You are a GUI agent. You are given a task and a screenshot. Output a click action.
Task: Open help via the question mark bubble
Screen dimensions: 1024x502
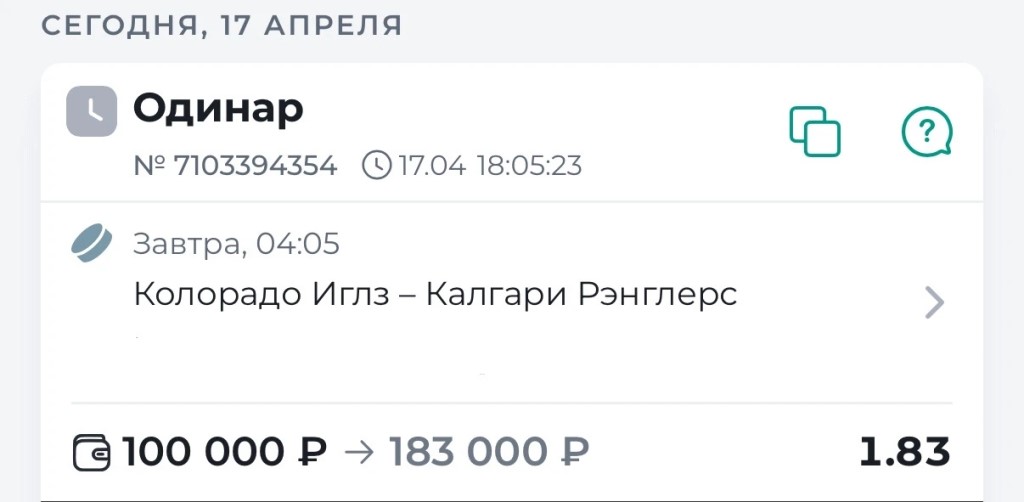pyautogui.click(x=926, y=131)
